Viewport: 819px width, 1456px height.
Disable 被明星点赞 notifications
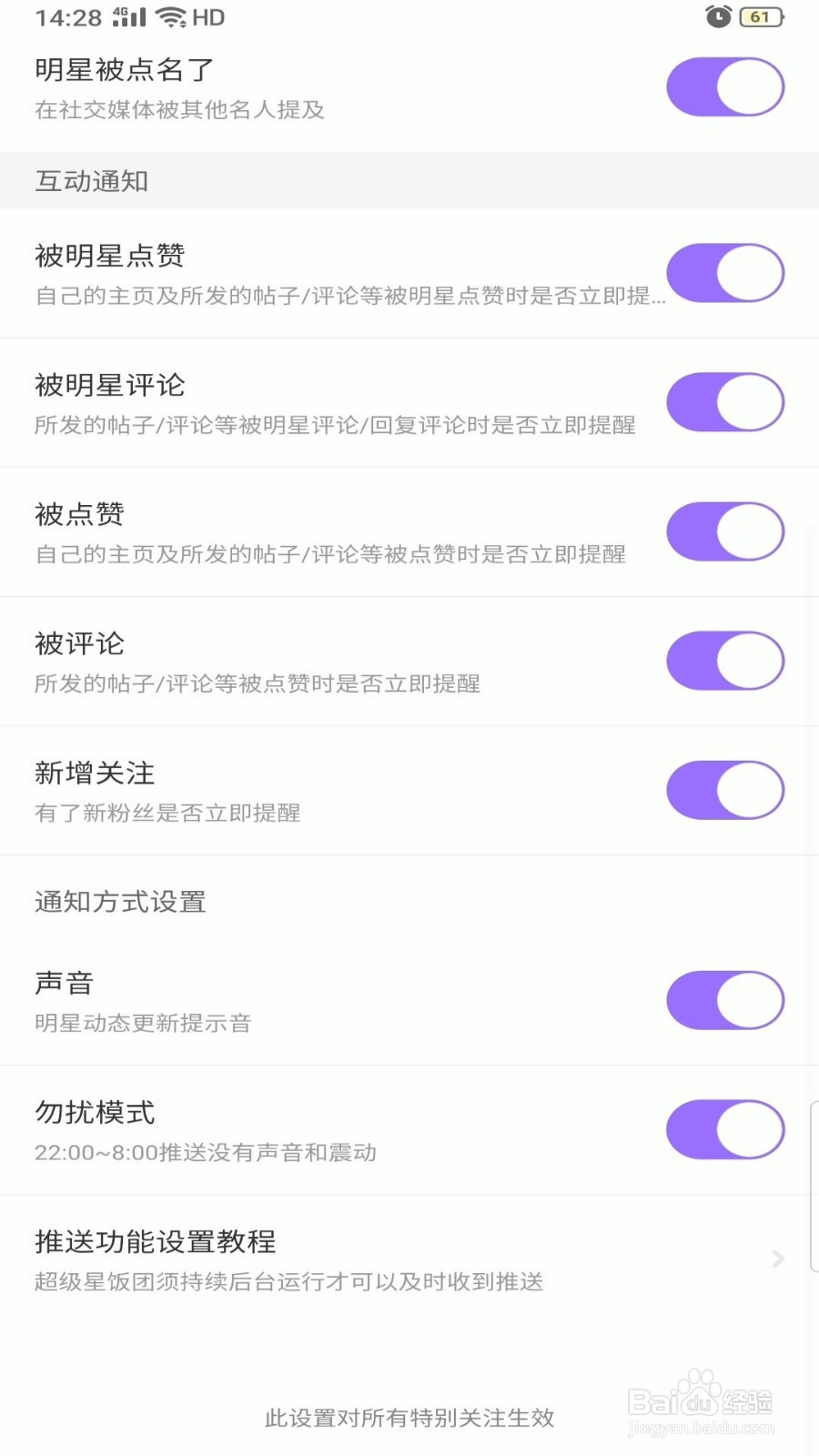point(725,273)
